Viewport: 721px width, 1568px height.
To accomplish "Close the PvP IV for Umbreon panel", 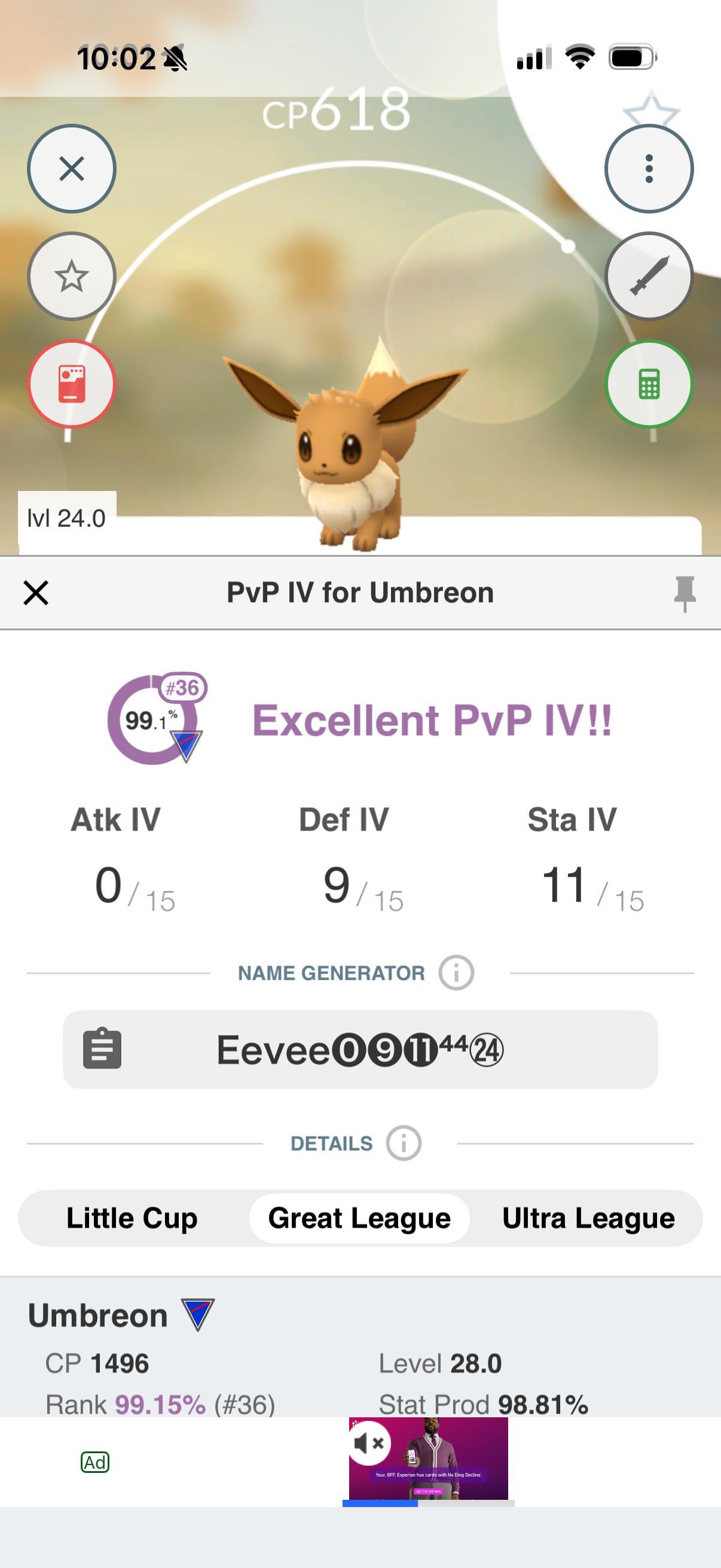I will (x=36, y=593).
